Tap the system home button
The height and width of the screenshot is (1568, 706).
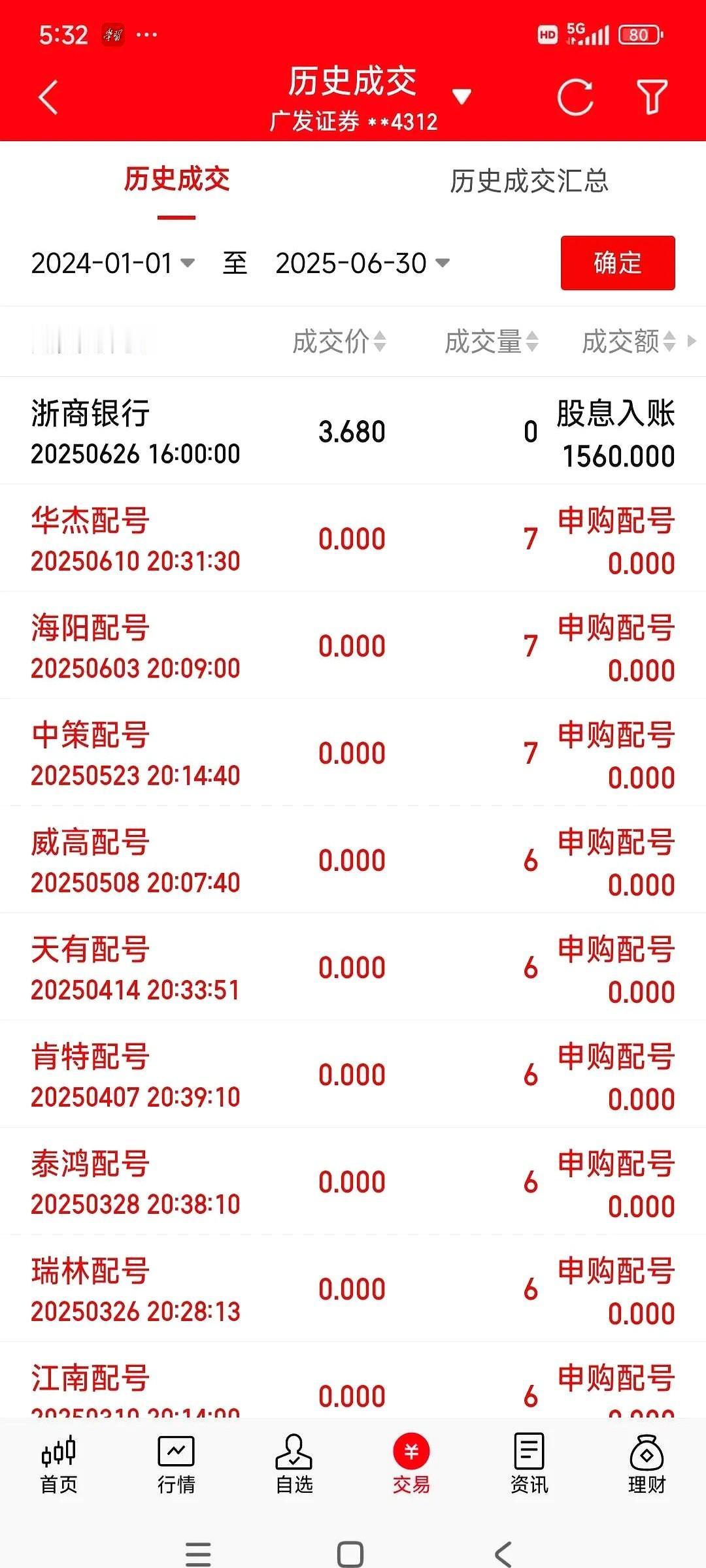(350, 1554)
